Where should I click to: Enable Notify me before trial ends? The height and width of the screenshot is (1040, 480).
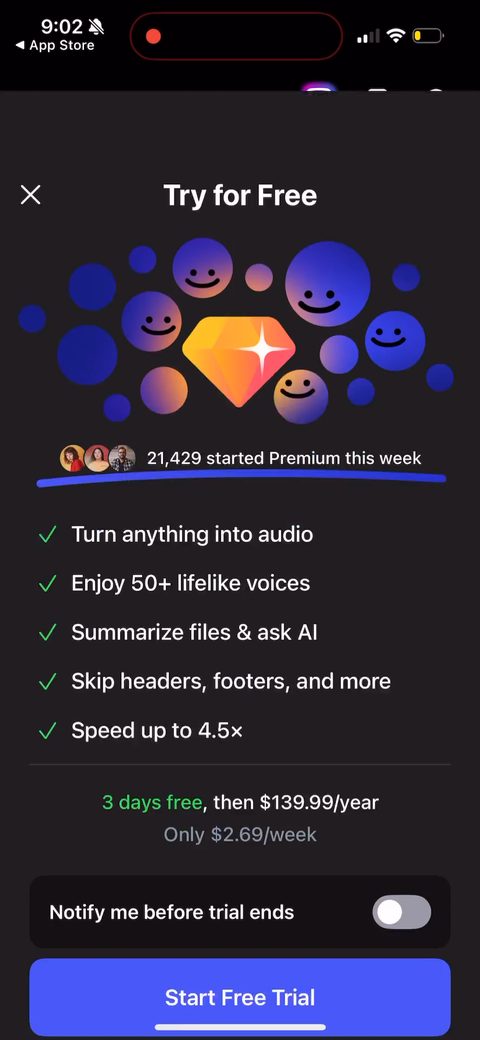(401, 912)
